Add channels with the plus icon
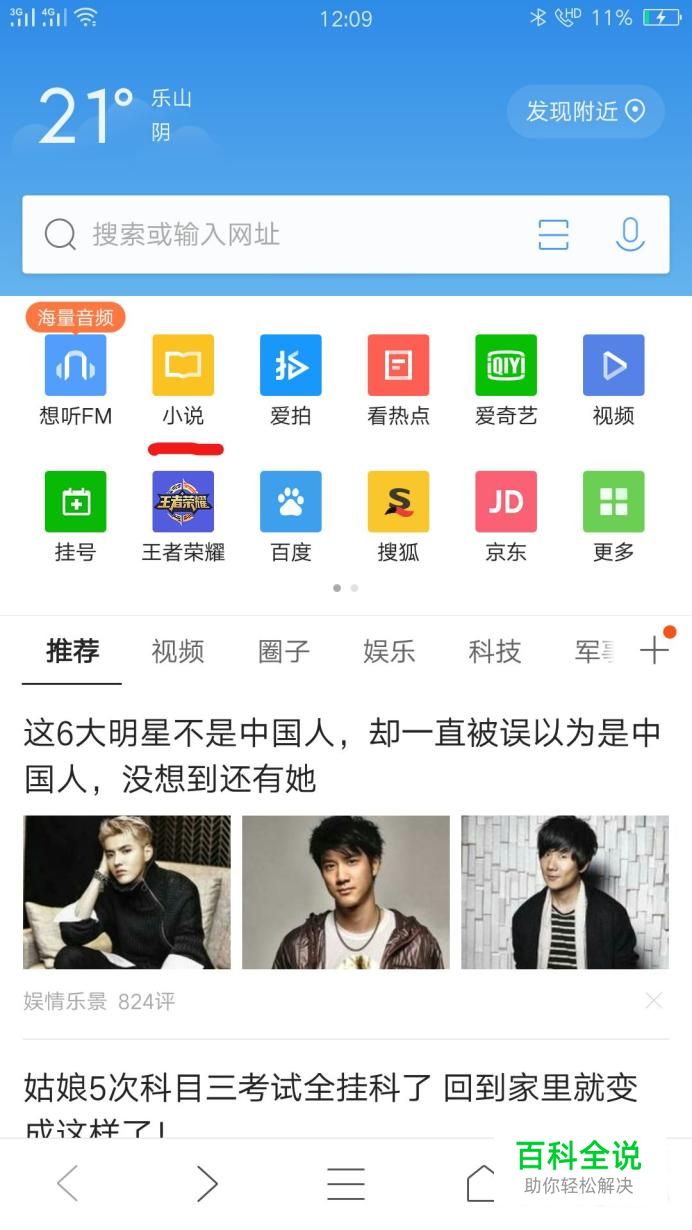Screen dimensions: 692x1230 point(654,651)
